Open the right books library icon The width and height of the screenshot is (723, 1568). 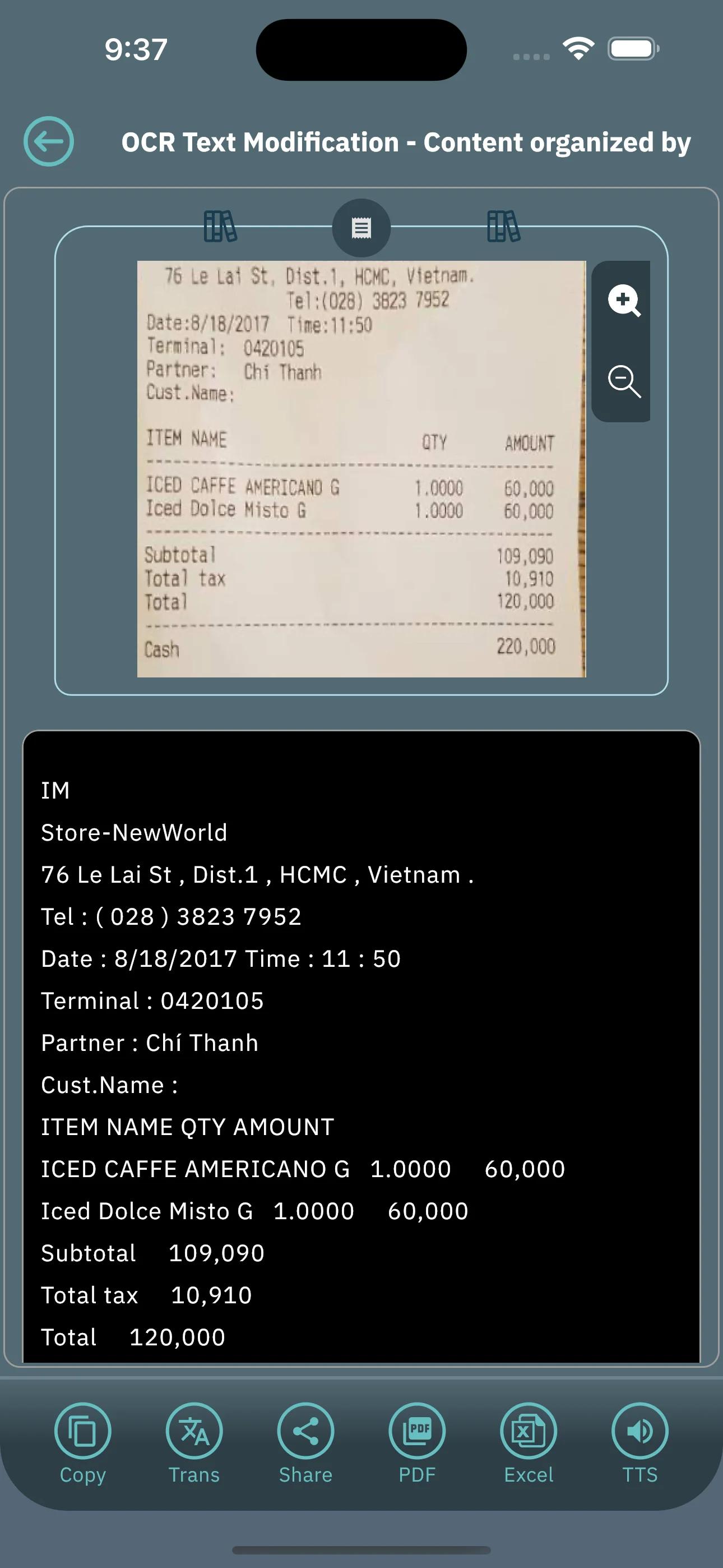point(502,227)
